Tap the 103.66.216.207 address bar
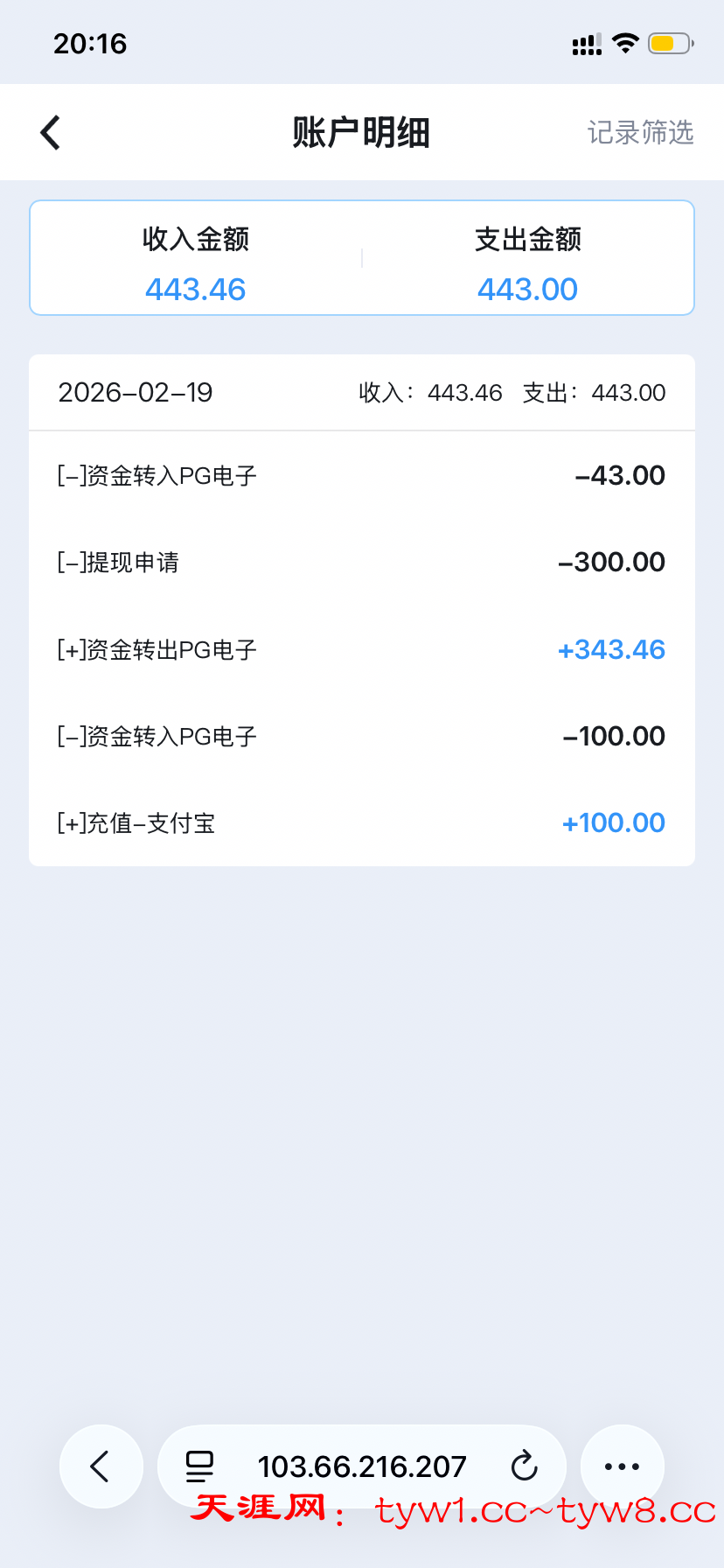Viewport: 724px width, 1568px height. (362, 1466)
